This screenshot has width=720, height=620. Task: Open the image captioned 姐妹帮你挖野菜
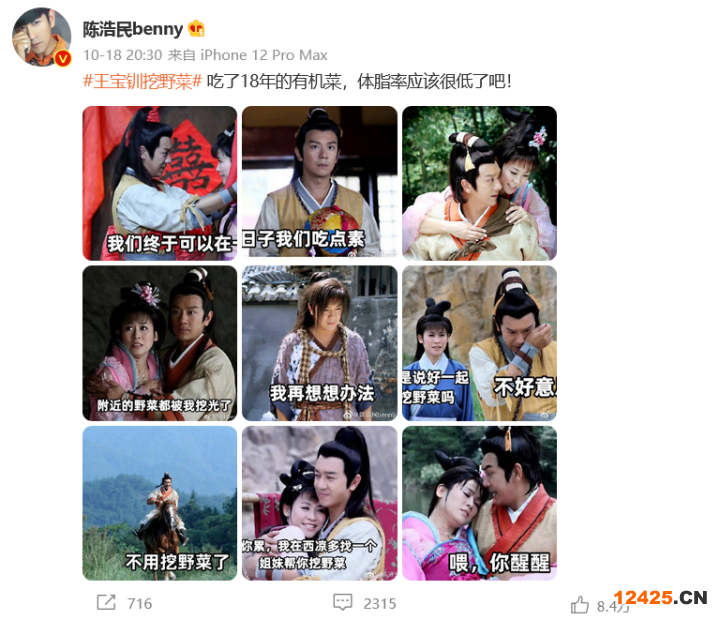(x=319, y=503)
